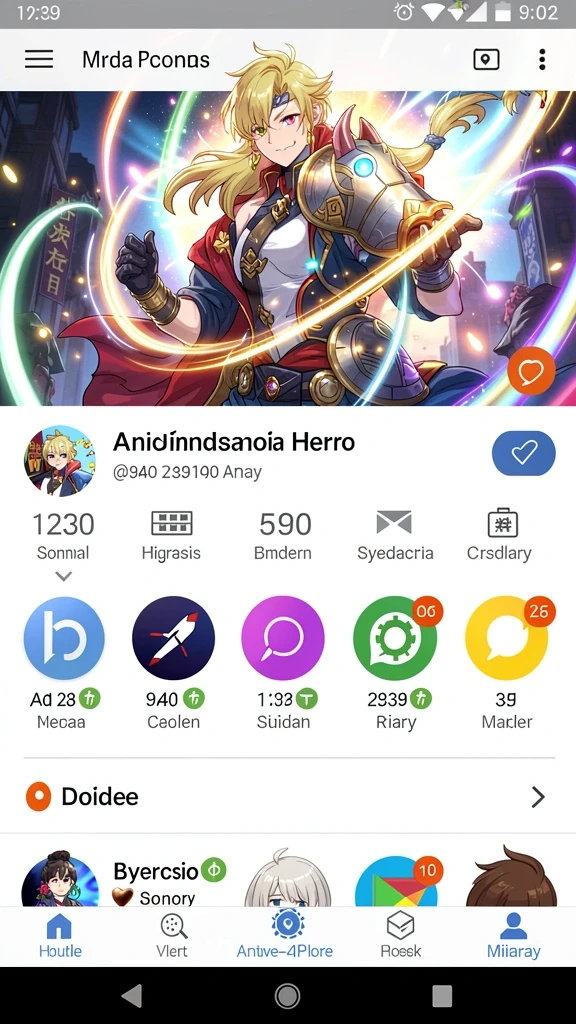Open the Anidínndsanoia Herro profile avatar
Viewport: 576px width, 1024px height.
point(59,461)
